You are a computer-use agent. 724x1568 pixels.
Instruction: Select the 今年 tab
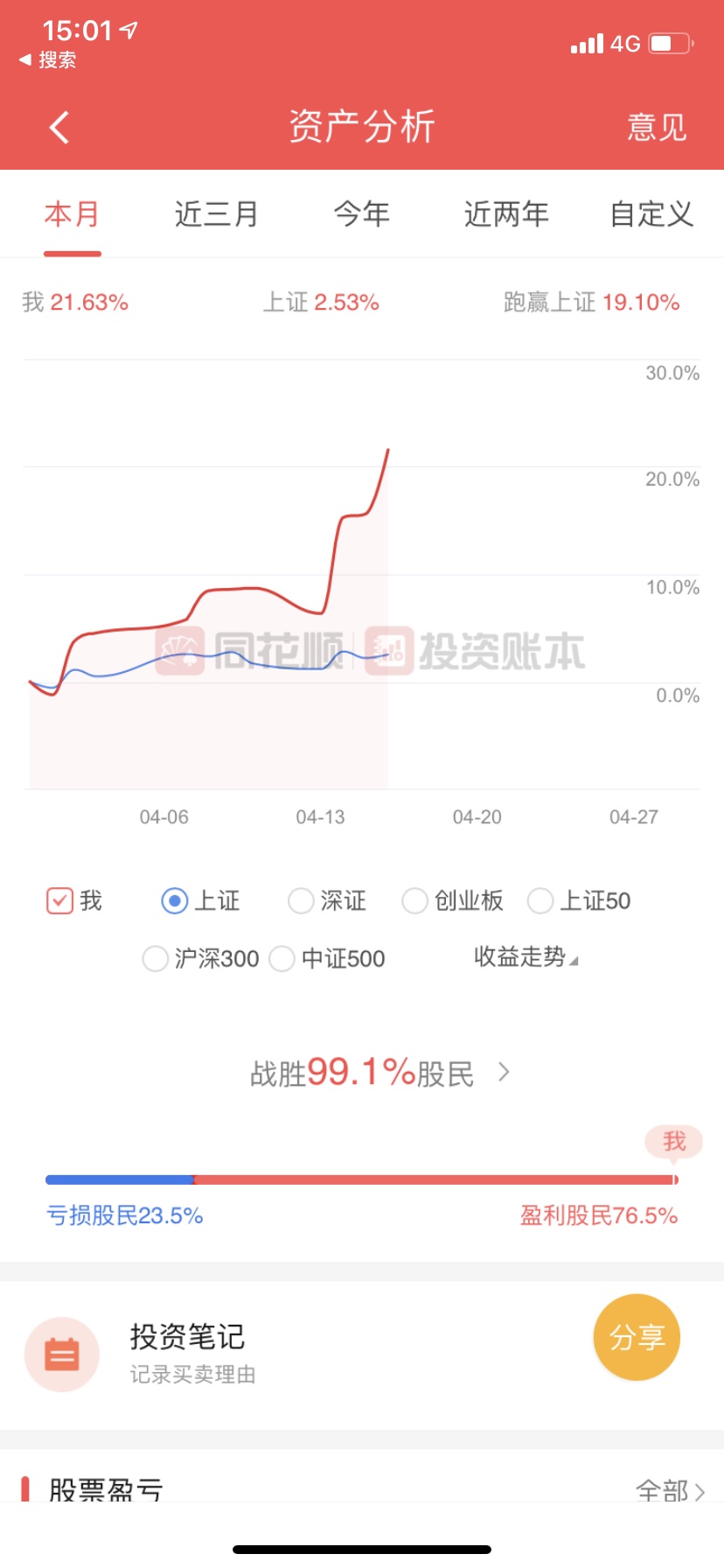point(361,214)
